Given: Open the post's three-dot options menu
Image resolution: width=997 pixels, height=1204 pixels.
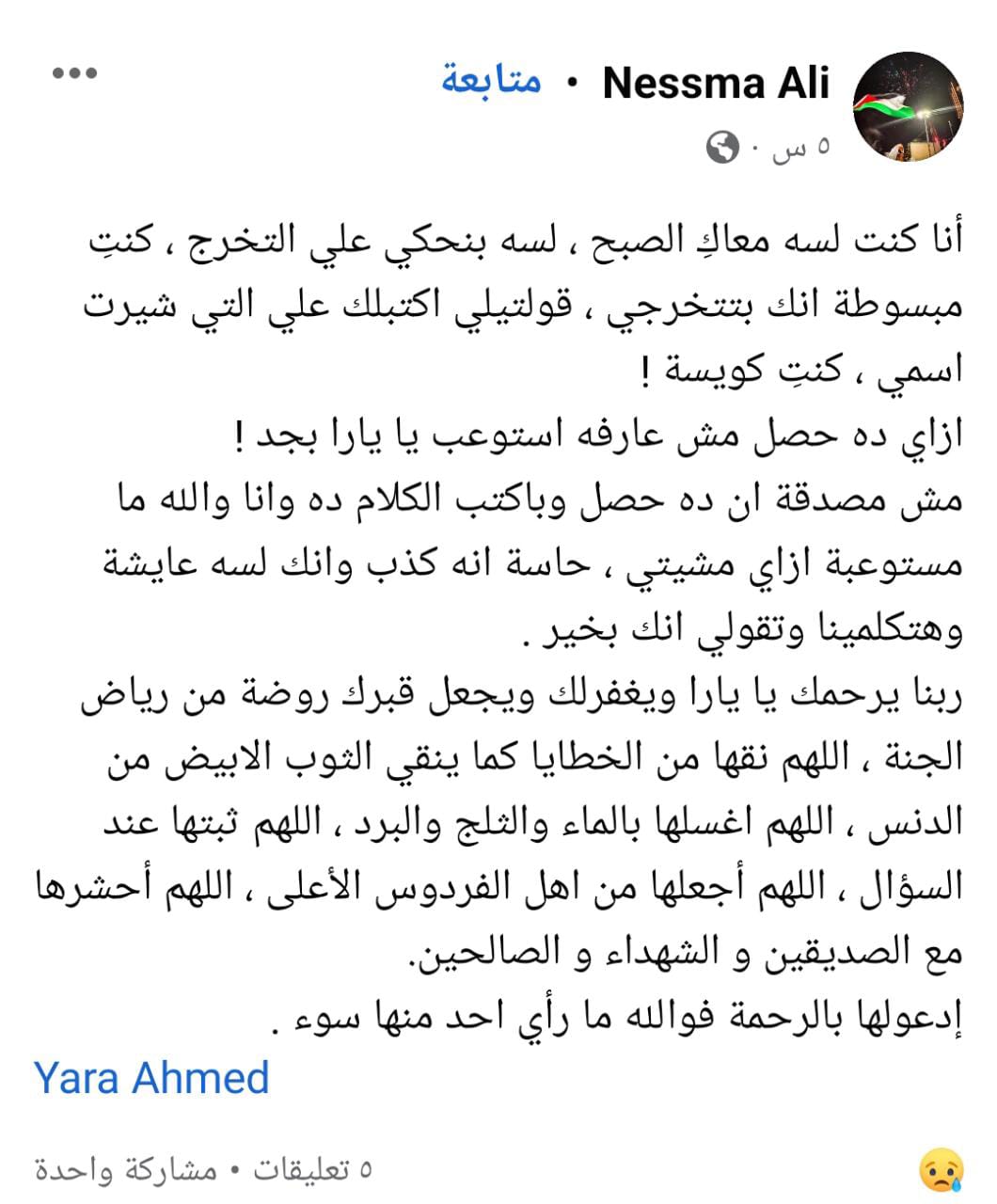Looking at the screenshot, I should pos(74,73).
